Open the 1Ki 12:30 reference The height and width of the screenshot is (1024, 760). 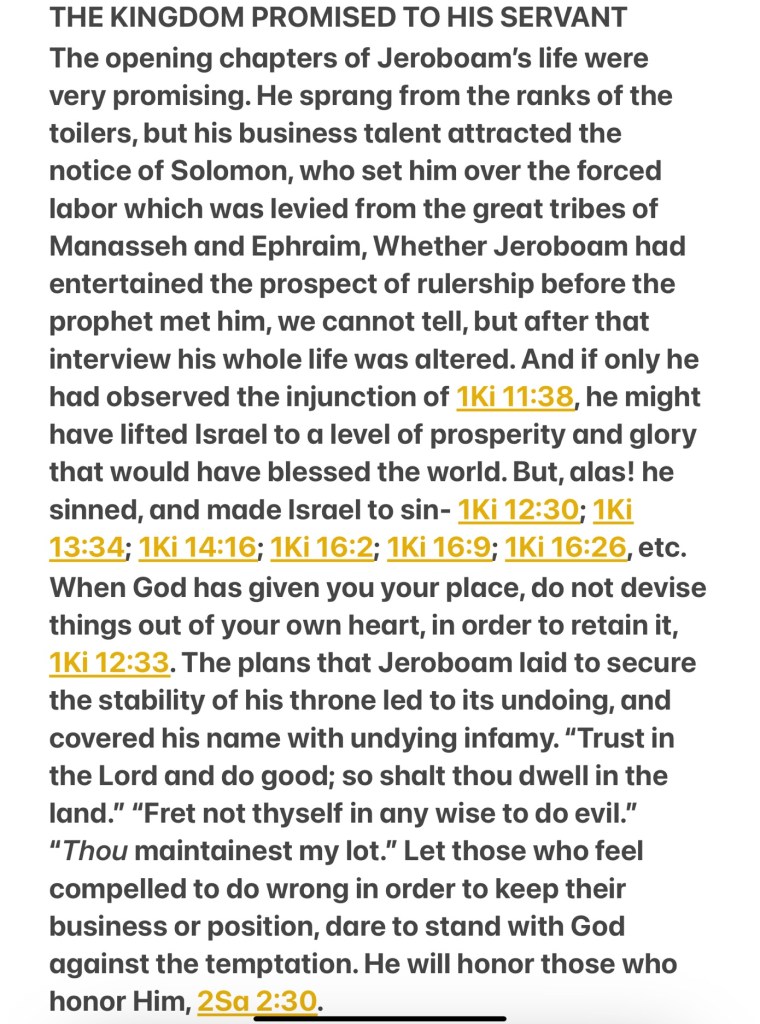pos(518,510)
